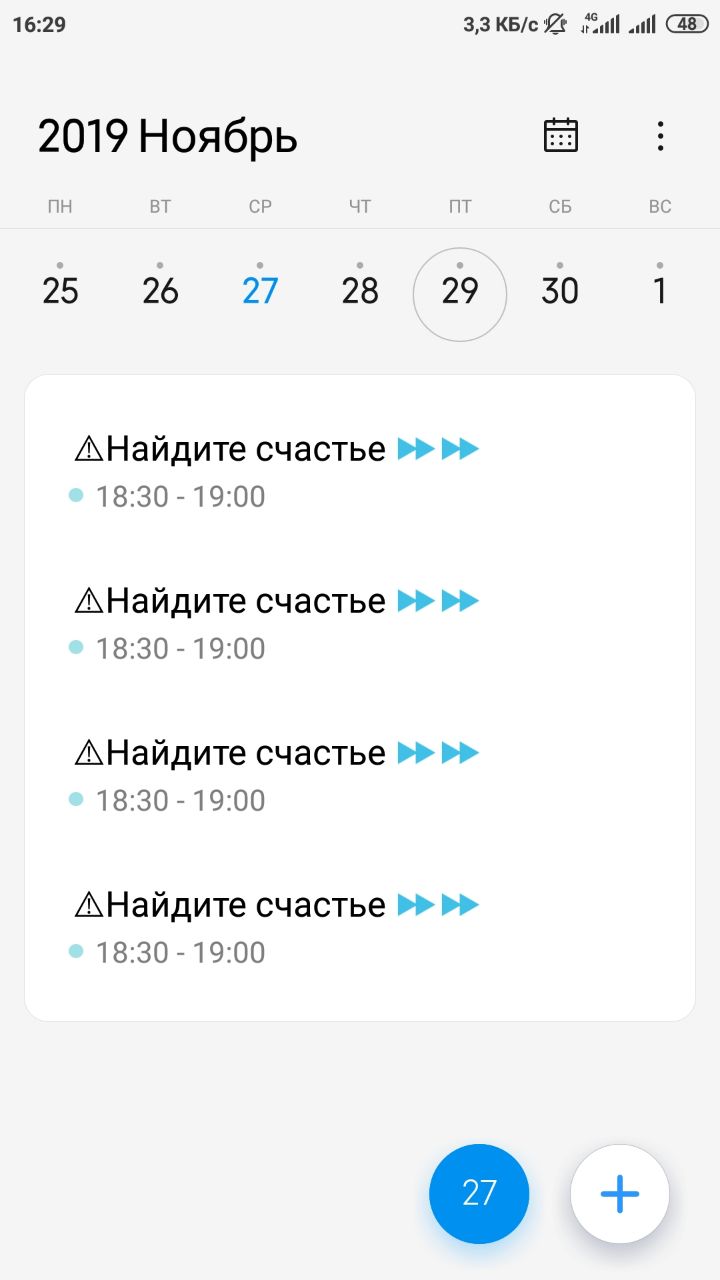The height and width of the screenshot is (1280, 720).
Task: Select Monday the 25th
Action: [x=60, y=291]
